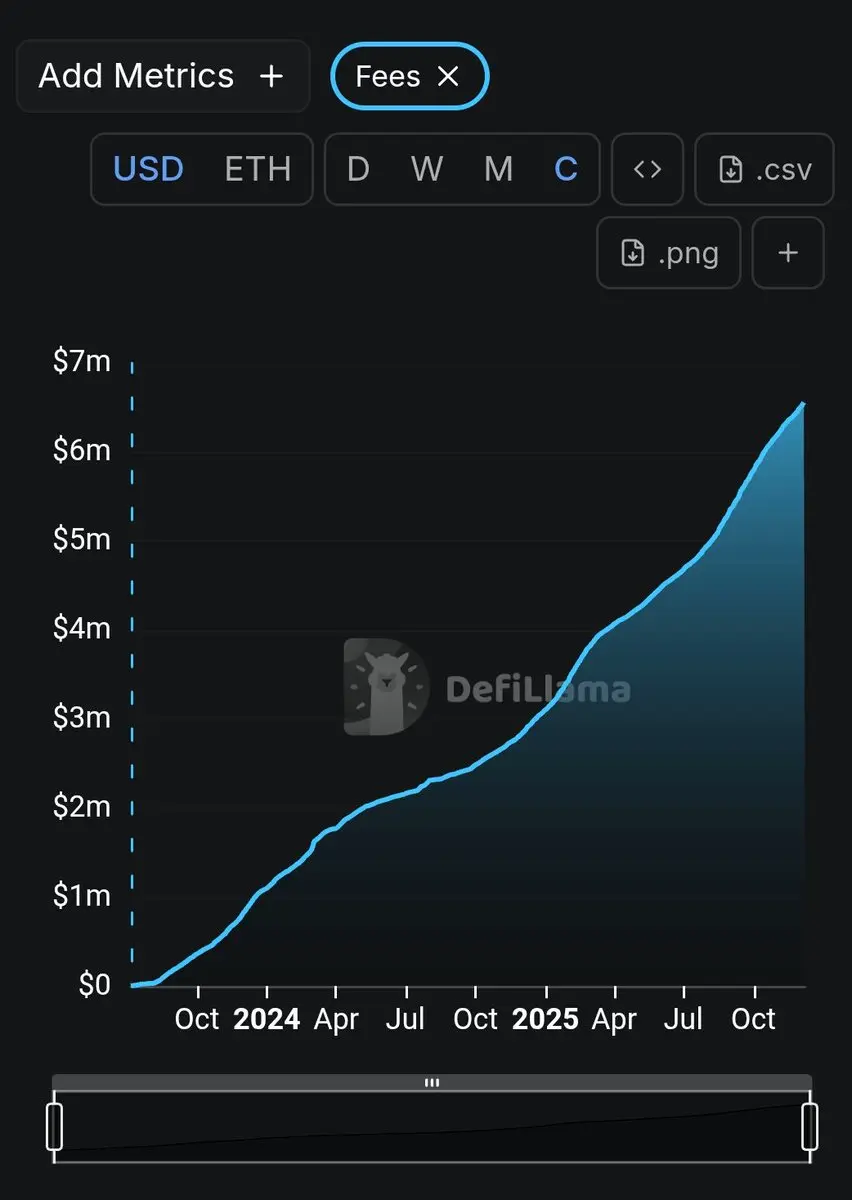Select the D daily interval

358,169
